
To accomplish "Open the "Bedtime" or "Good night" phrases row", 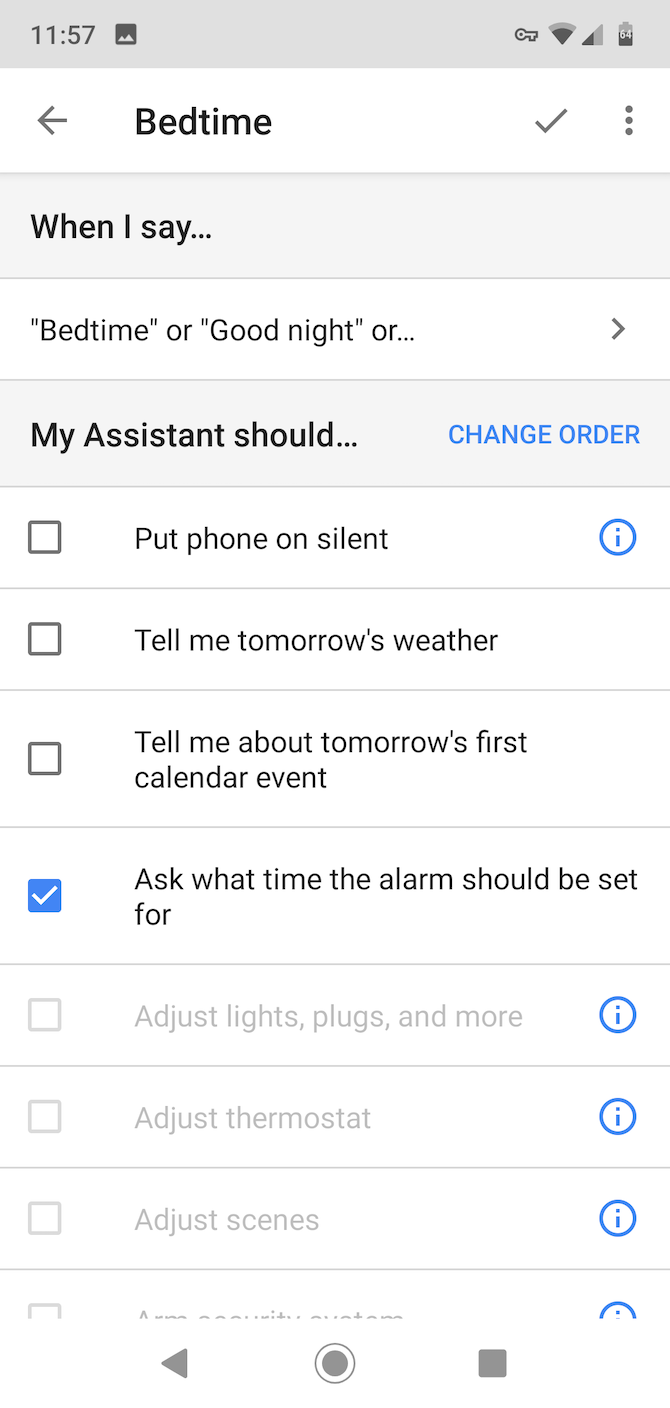I will 334,330.
